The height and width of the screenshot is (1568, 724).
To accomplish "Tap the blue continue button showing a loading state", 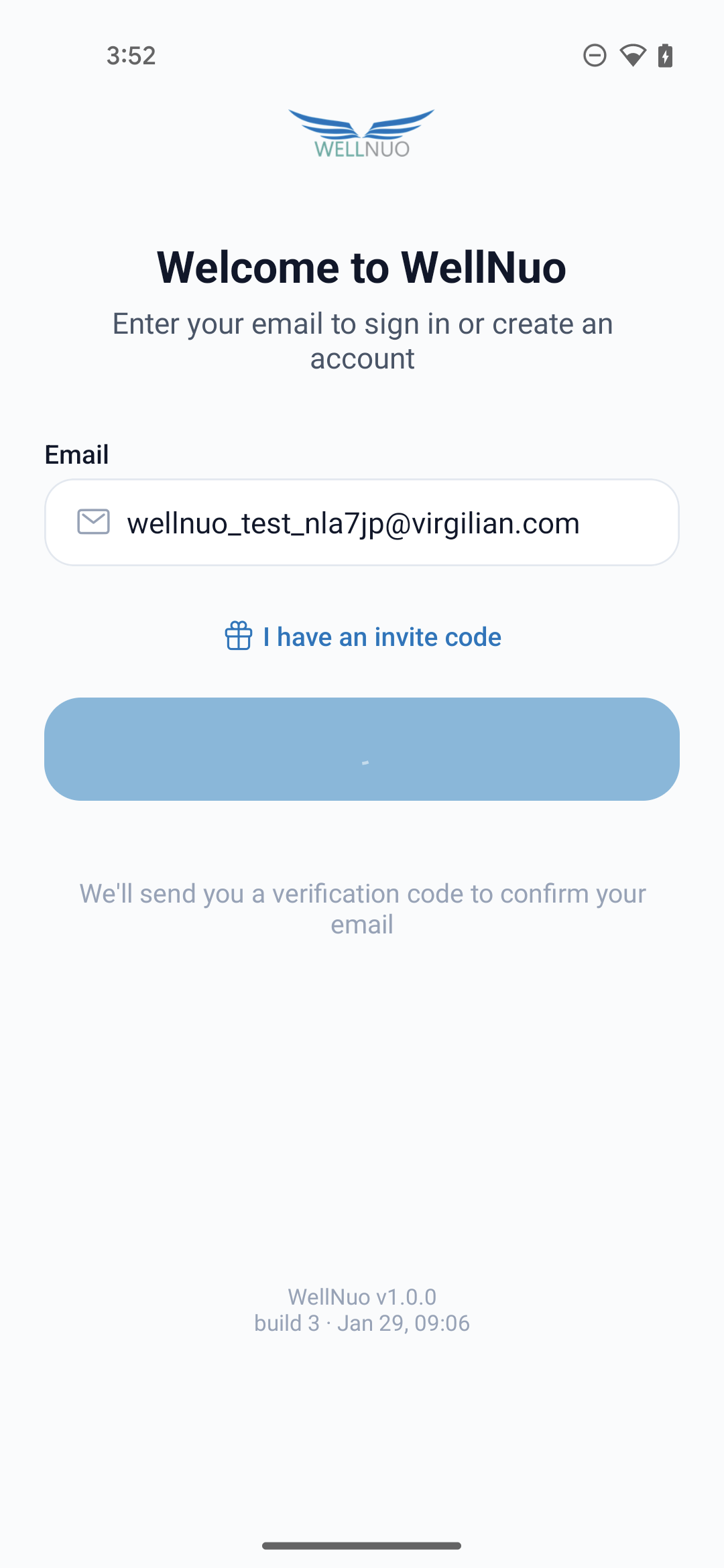I will [x=362, y=749].
